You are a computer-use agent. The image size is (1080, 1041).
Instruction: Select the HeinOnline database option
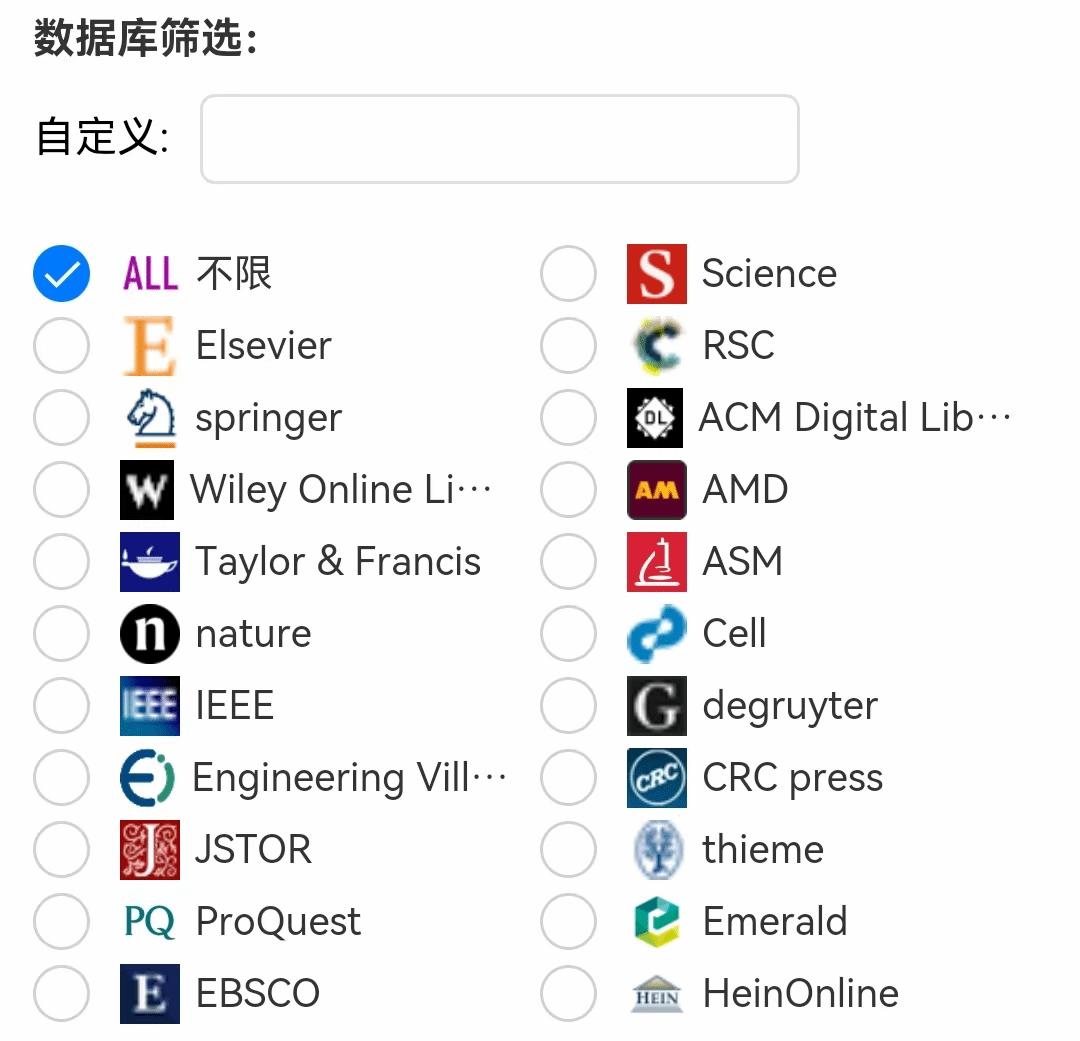569,994
